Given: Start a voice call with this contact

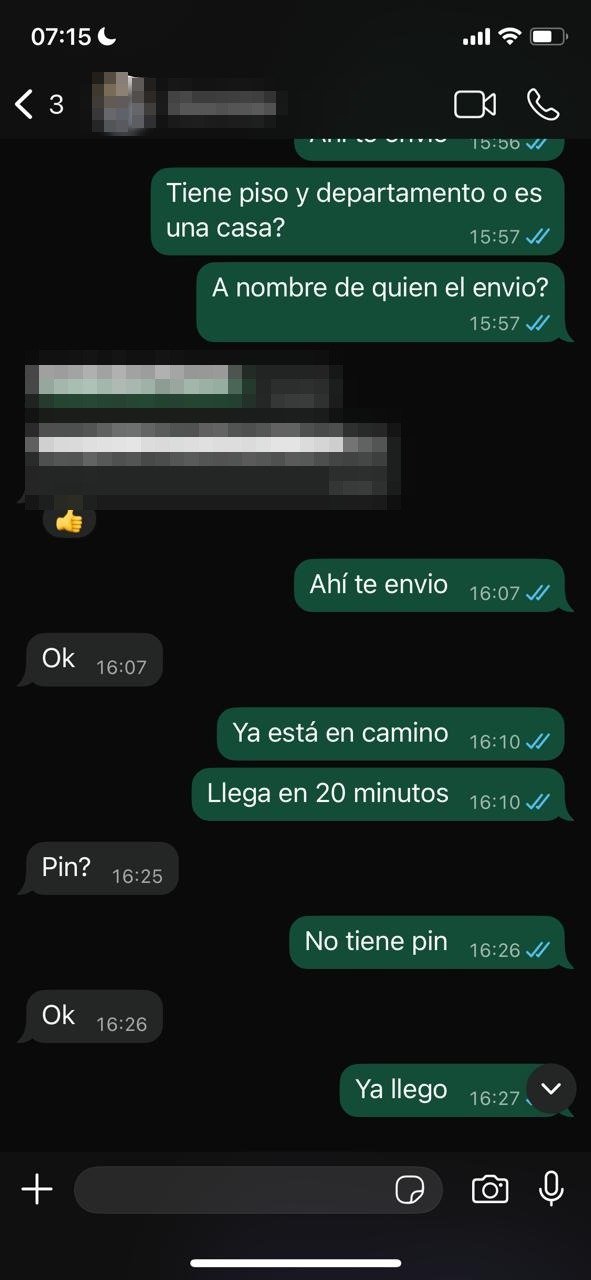Looking at the screenshot, I should tap(543, 104).
